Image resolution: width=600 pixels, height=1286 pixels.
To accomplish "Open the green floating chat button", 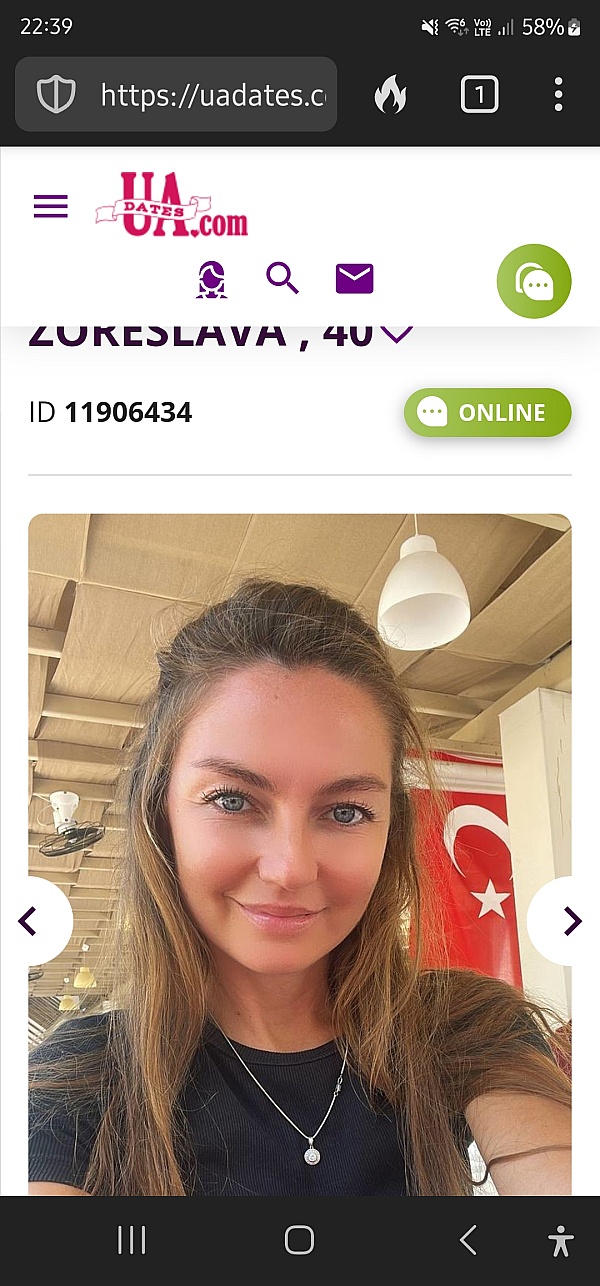I will click(534, 281).
